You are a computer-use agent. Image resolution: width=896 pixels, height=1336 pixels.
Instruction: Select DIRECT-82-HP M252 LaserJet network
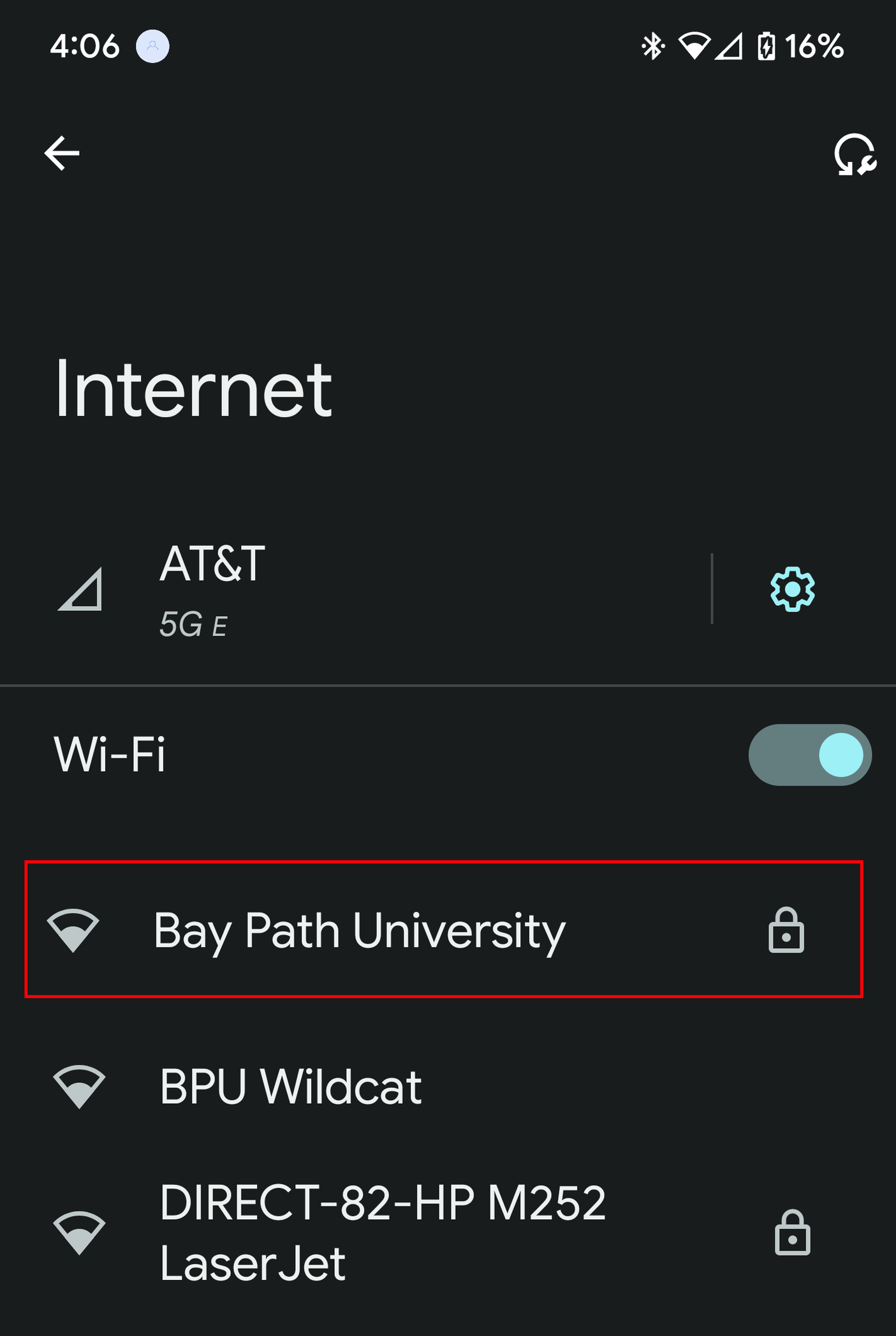pyautogui.click(x=383, y=1232)
